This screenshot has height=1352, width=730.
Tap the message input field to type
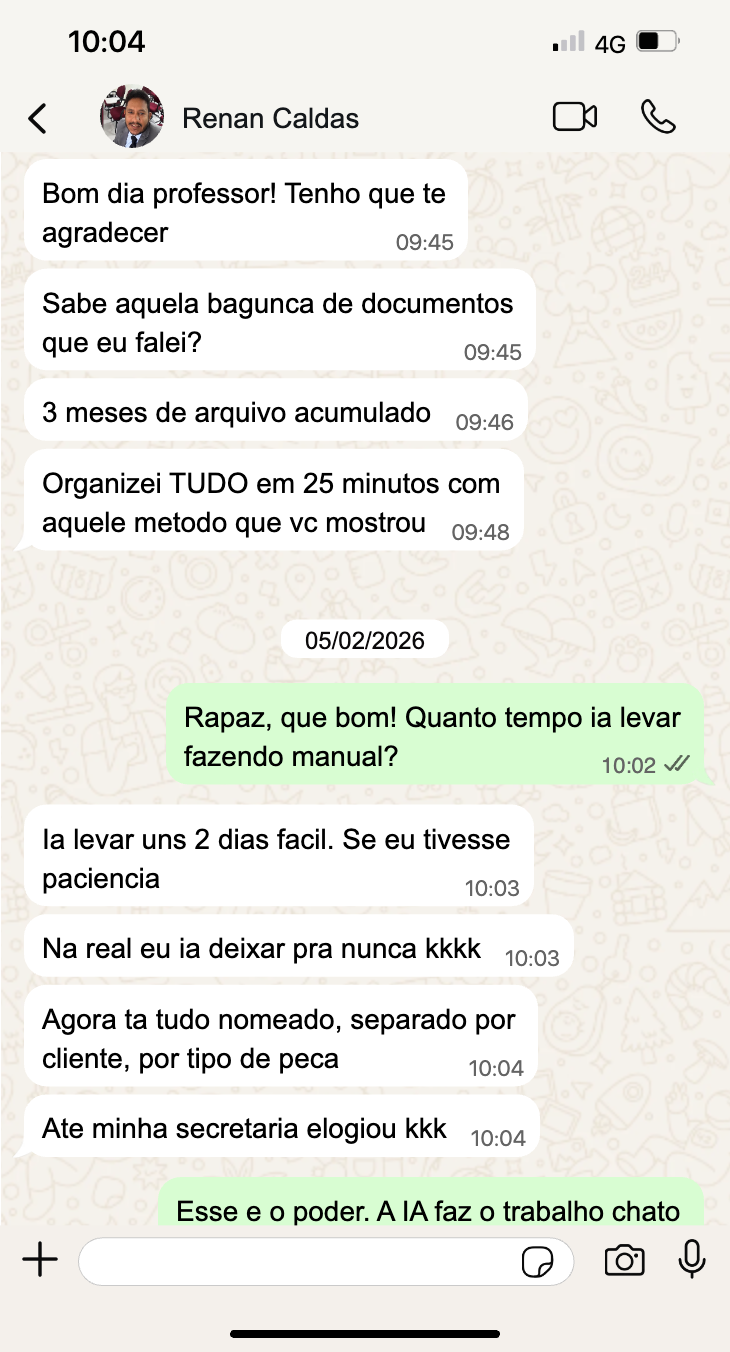[x=300, y=1261]
